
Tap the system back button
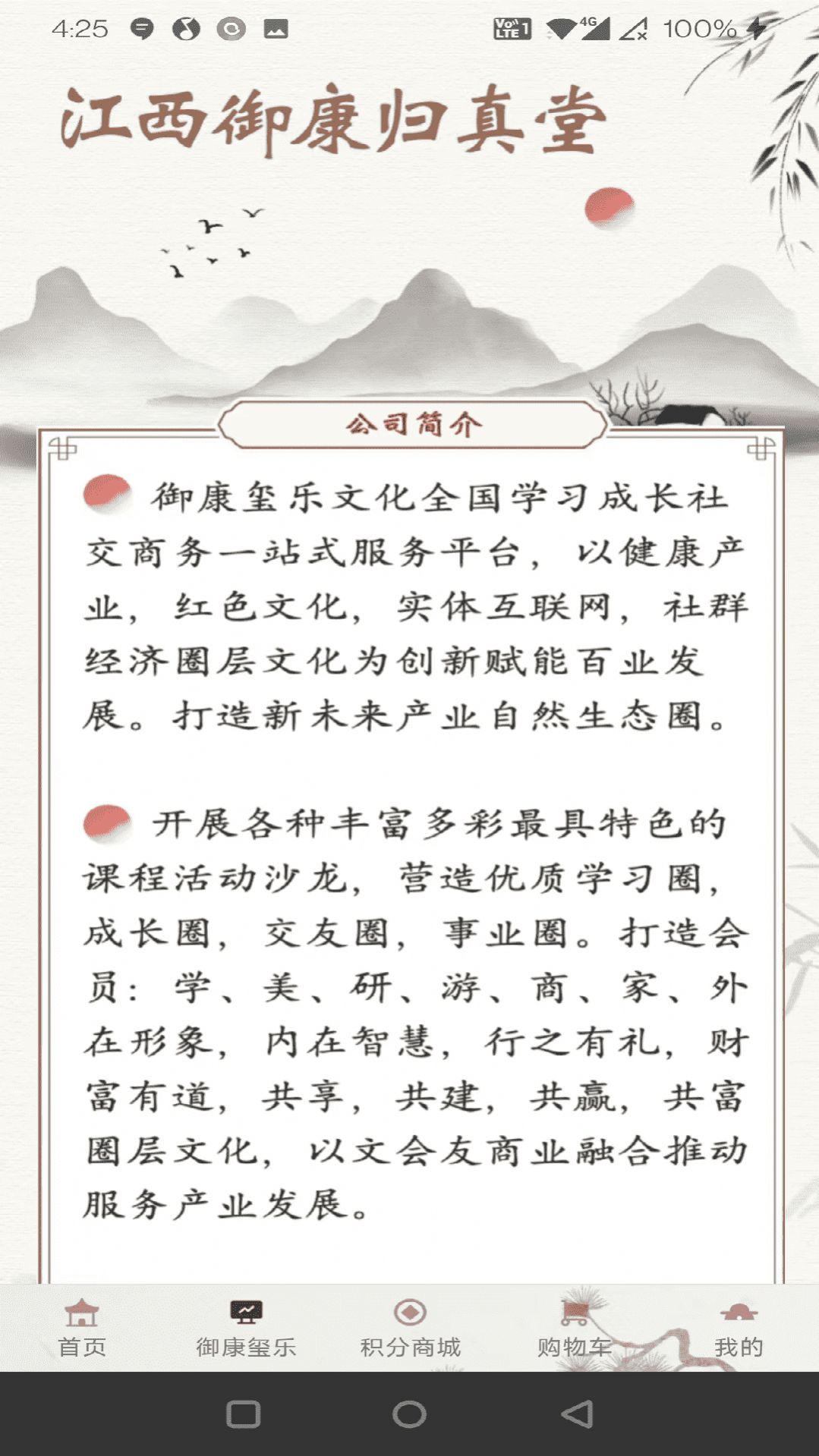click(577, 1414)
